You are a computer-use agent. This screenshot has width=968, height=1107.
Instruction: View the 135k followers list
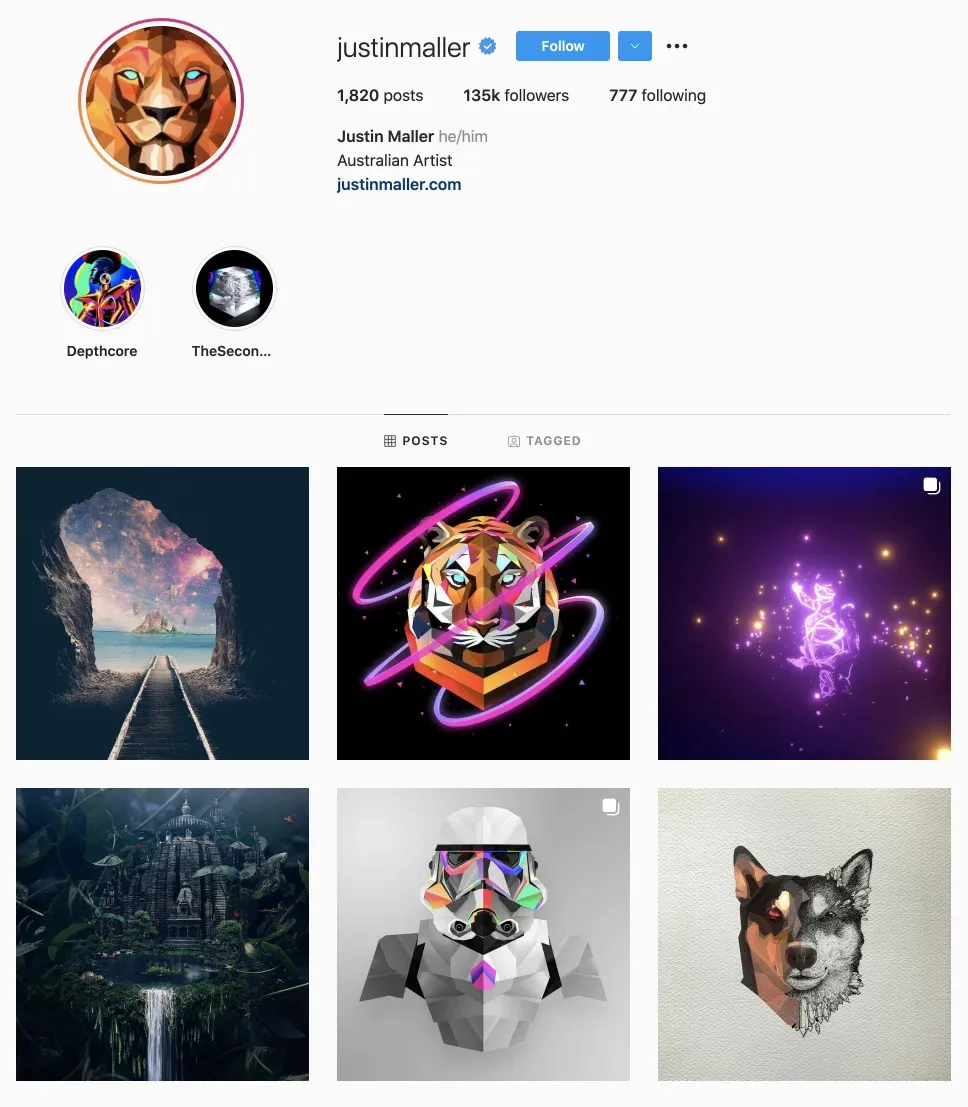(x=516, y=96)
